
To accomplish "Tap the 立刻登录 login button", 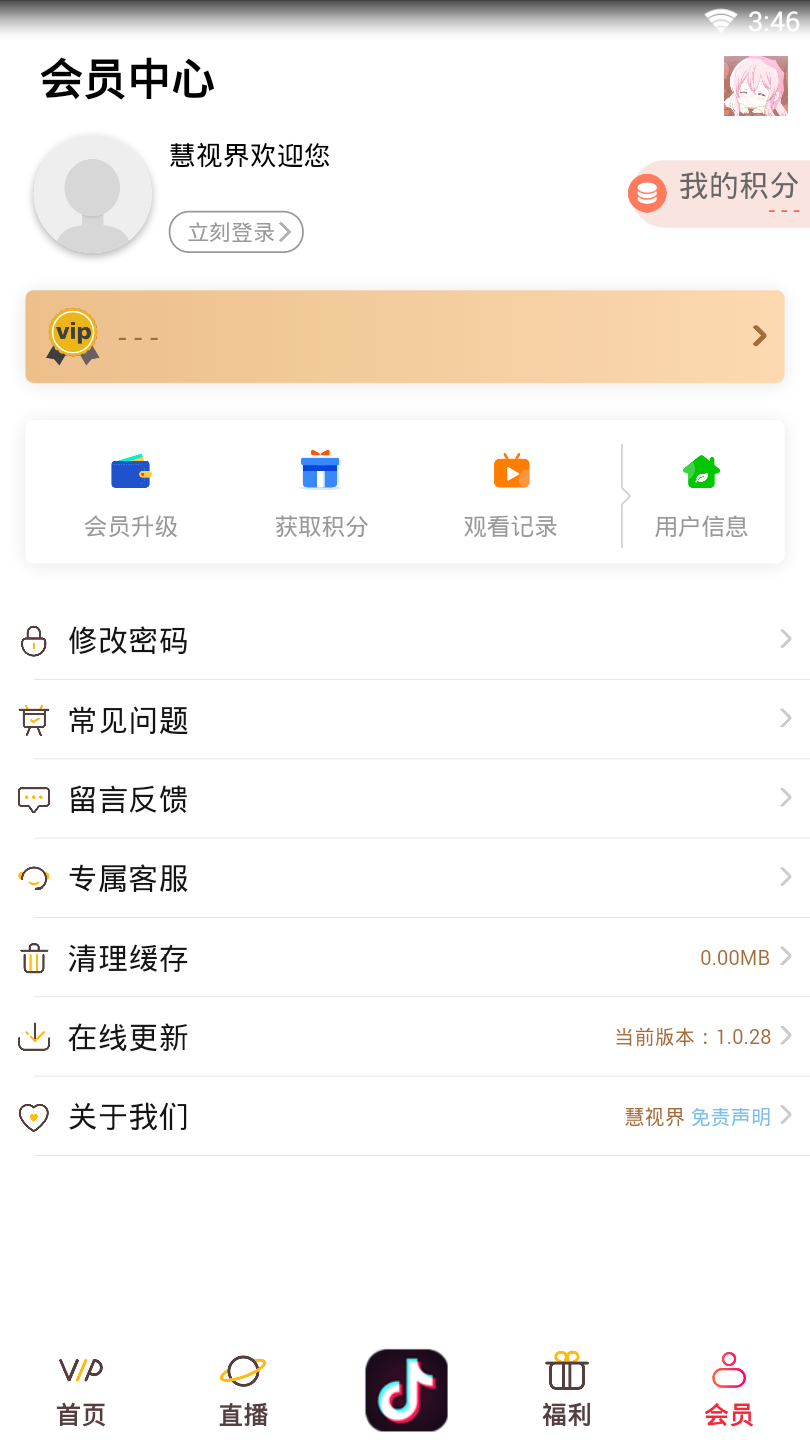I will point(236,232).
